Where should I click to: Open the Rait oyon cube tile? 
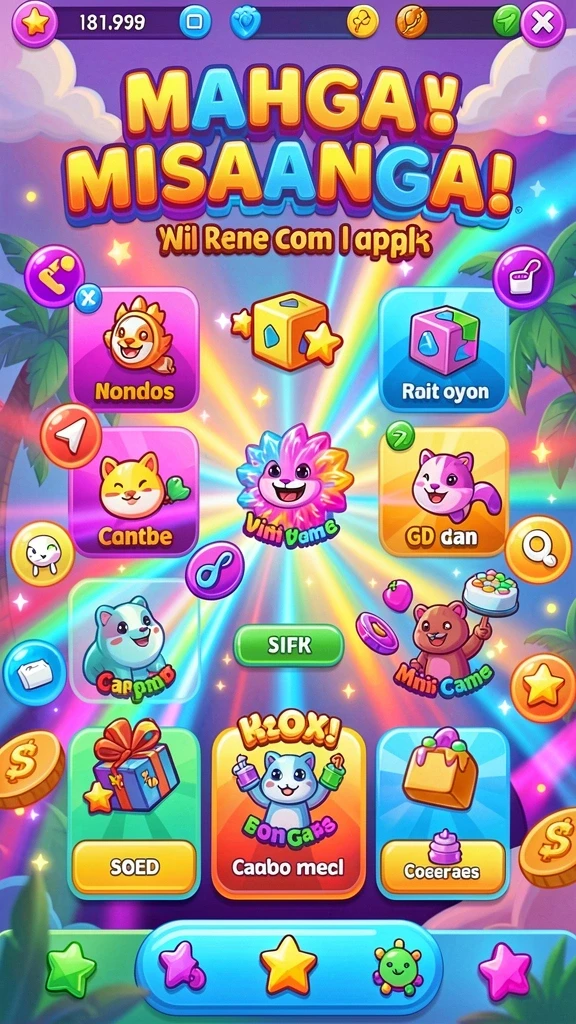[444, 349]
